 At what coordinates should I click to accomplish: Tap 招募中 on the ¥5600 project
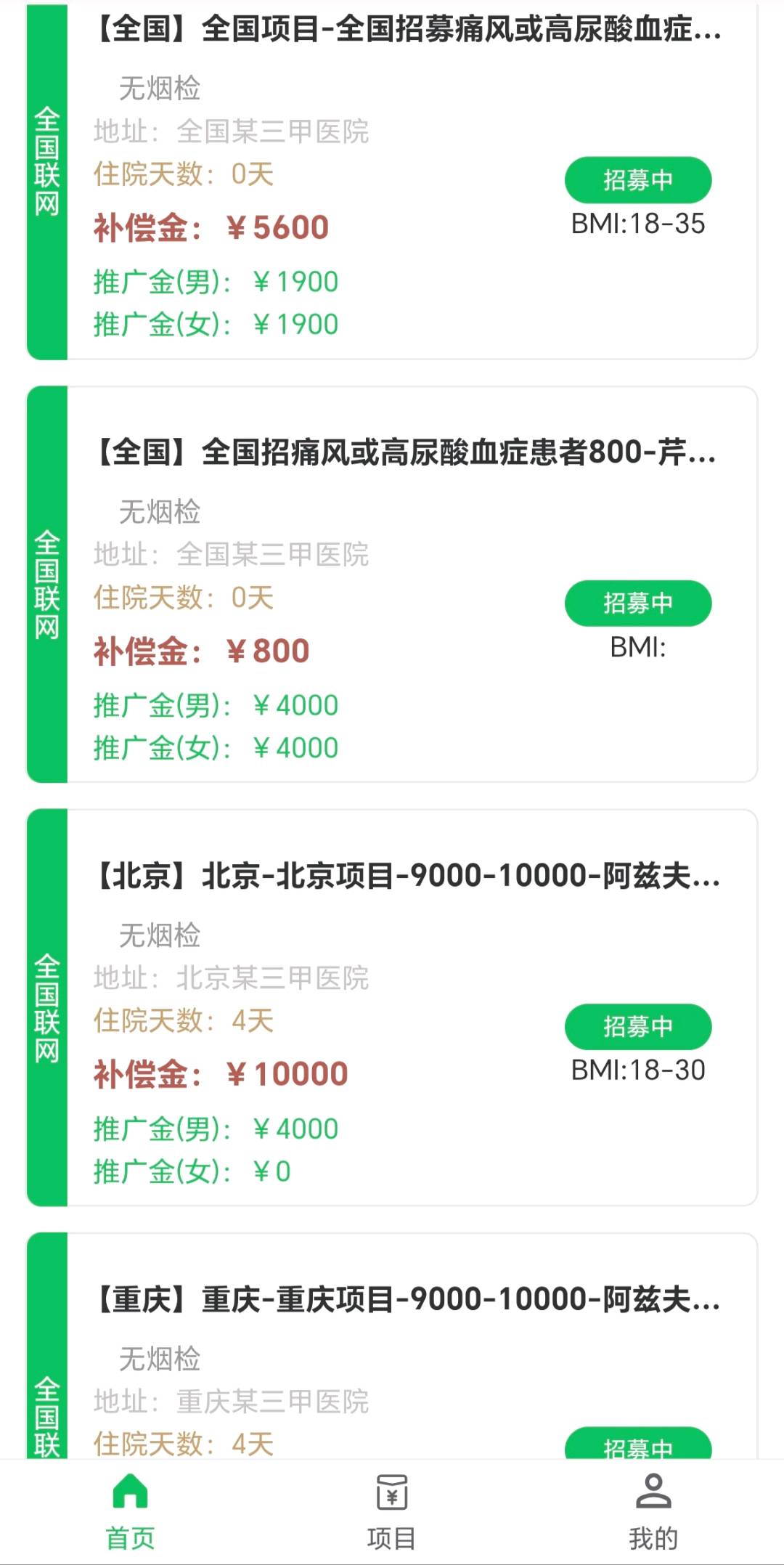point(638,180)
